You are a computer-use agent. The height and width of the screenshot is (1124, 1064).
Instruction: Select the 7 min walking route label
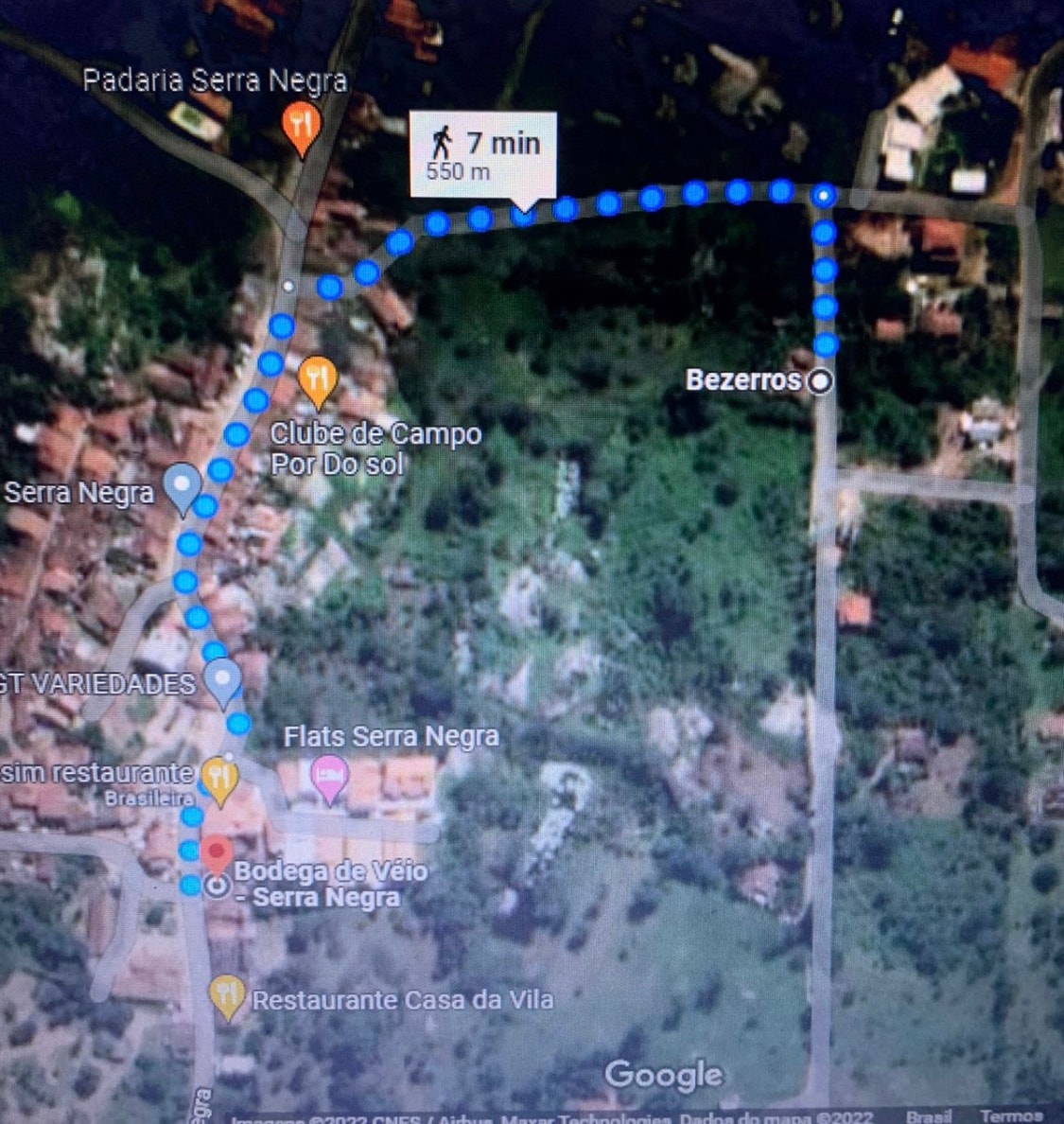pyautogui.click(x=483, y=154)
